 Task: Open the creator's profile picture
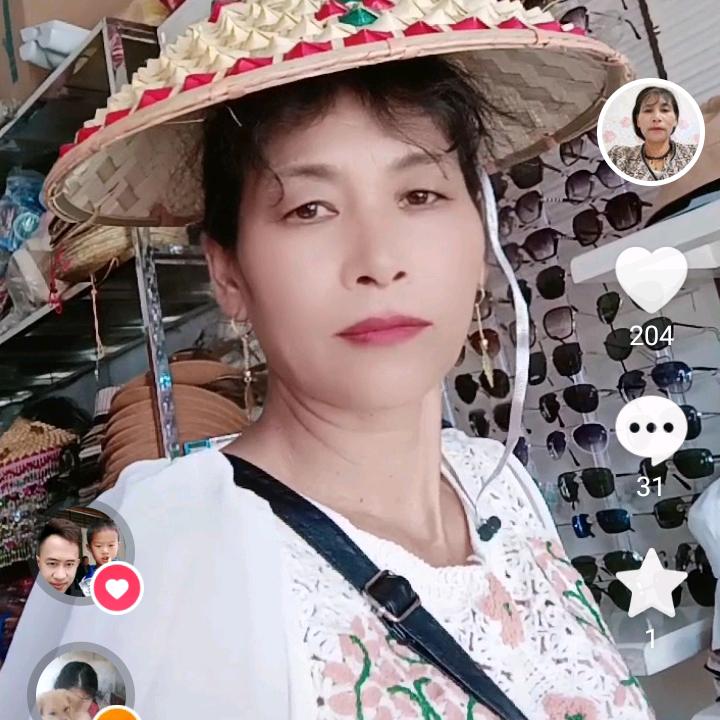click(651, 131)
